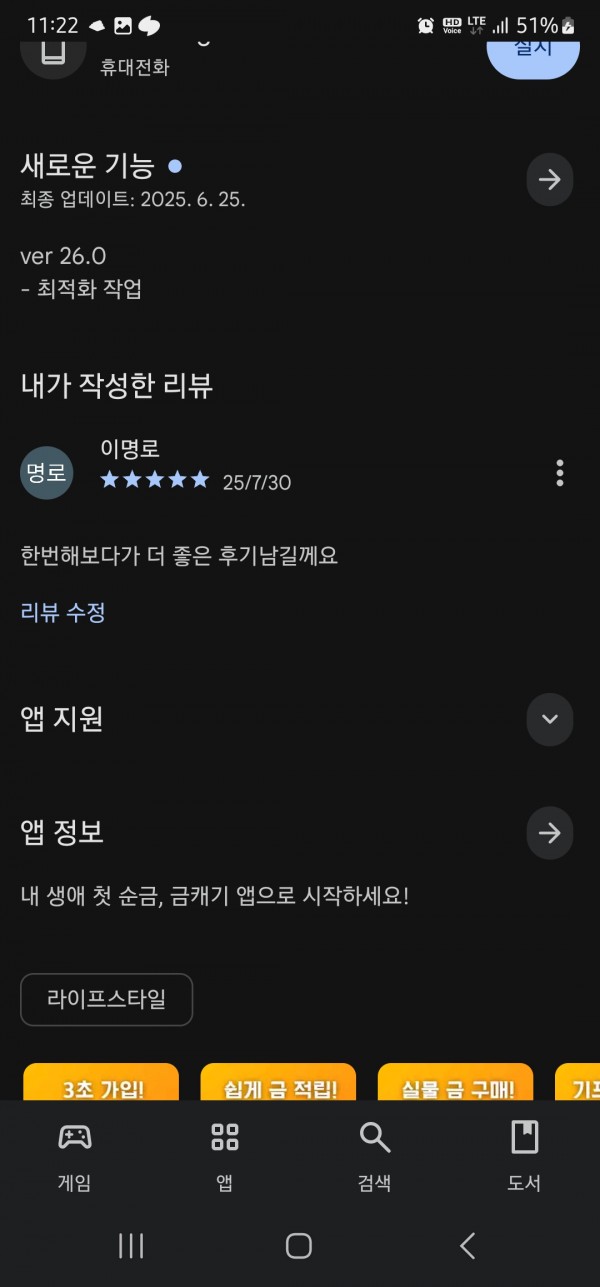Viewport: 600px width, 1287px height.
Task: Tap the 리뷰 수정 link
Action: point(63,612)
